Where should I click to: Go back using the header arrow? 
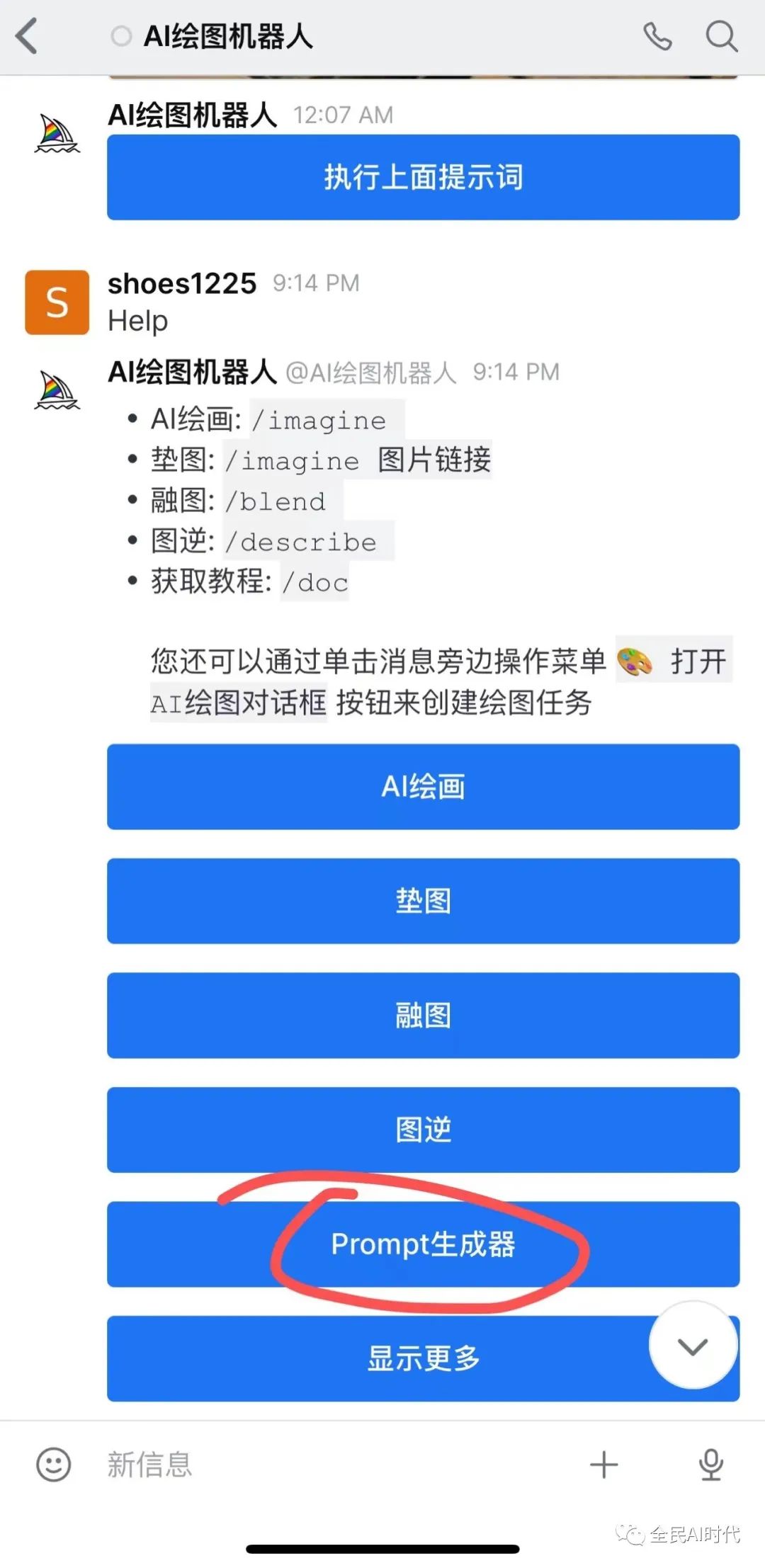27,36
